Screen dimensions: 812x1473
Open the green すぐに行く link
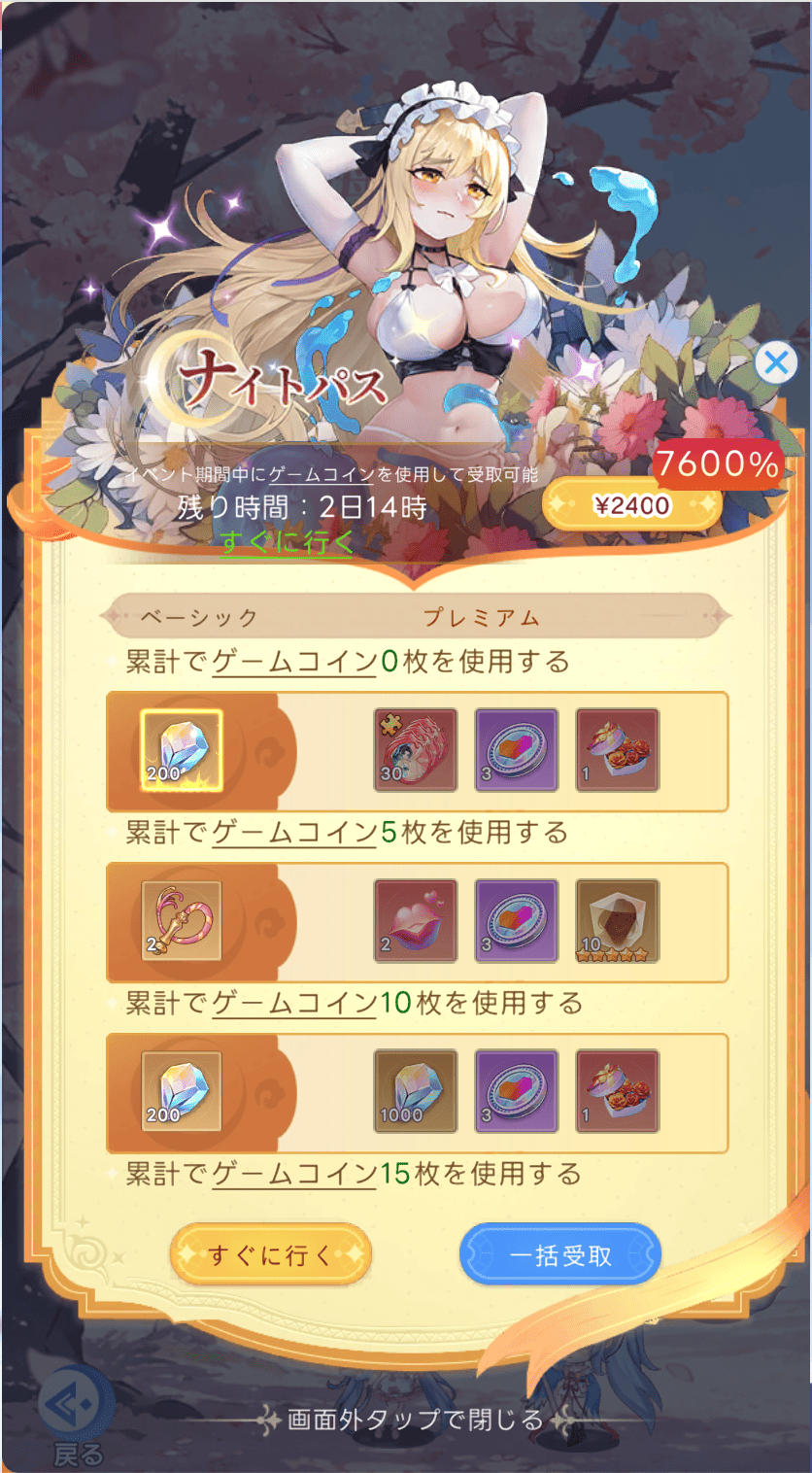tap(287, 542)
